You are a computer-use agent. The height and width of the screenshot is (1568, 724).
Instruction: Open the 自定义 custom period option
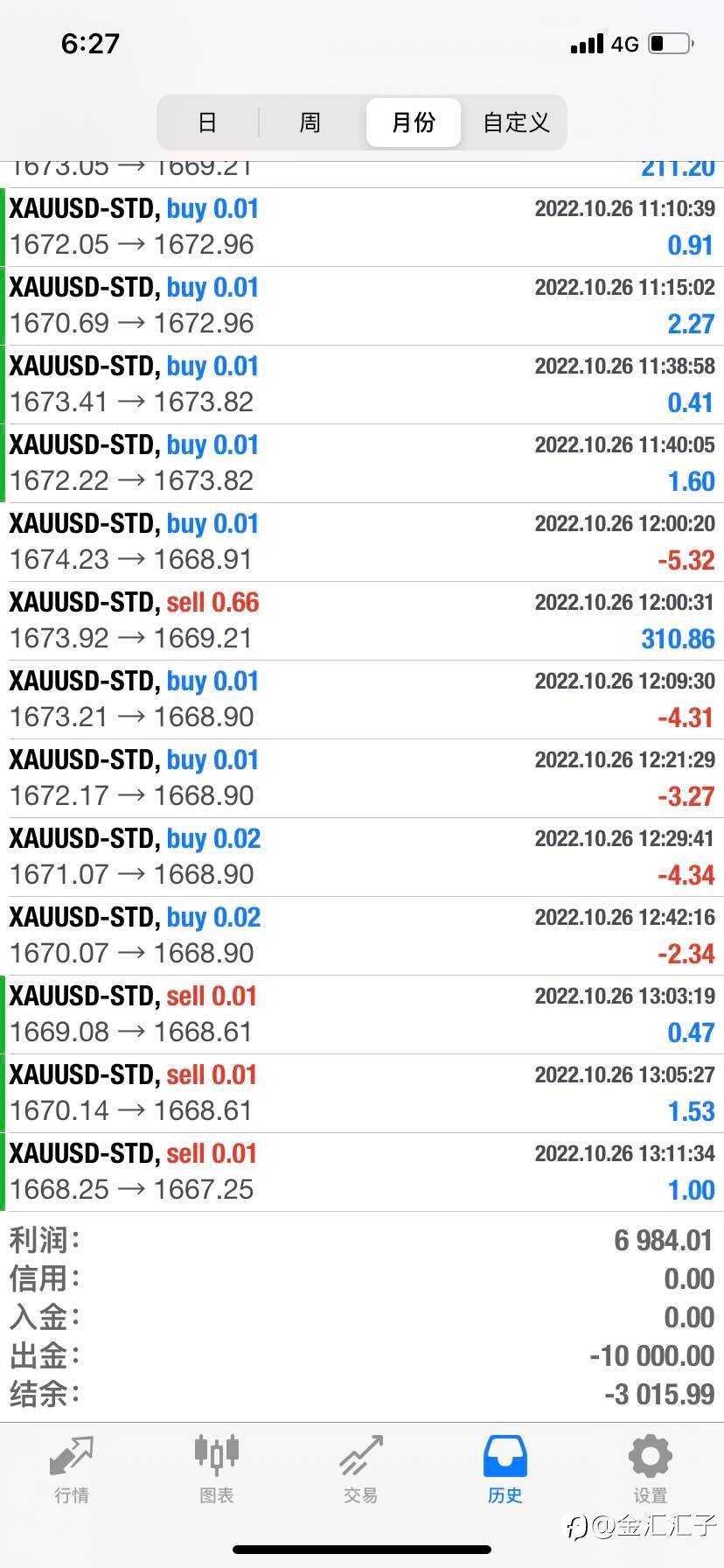point(516,122)
